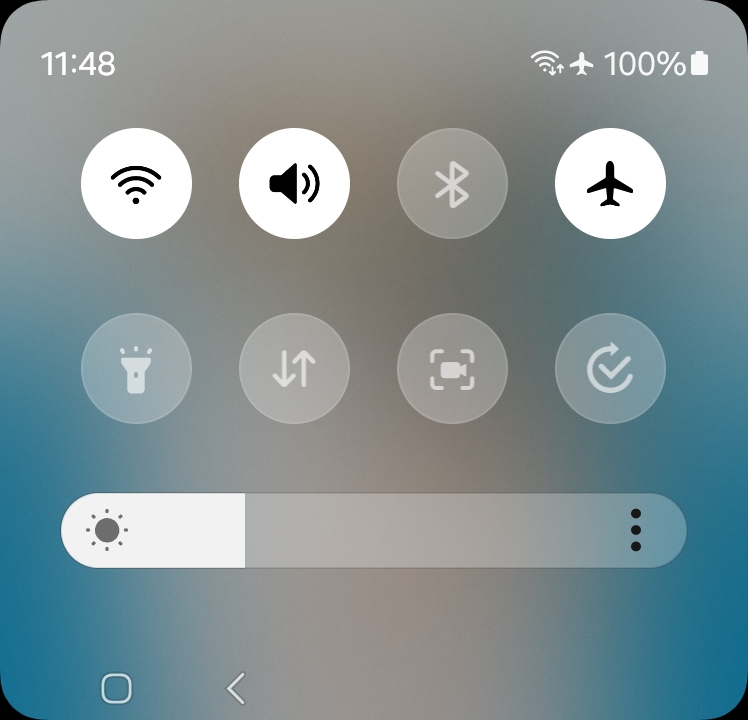
Task: Go back with the navigation arrow
Action: pos(236,688)
